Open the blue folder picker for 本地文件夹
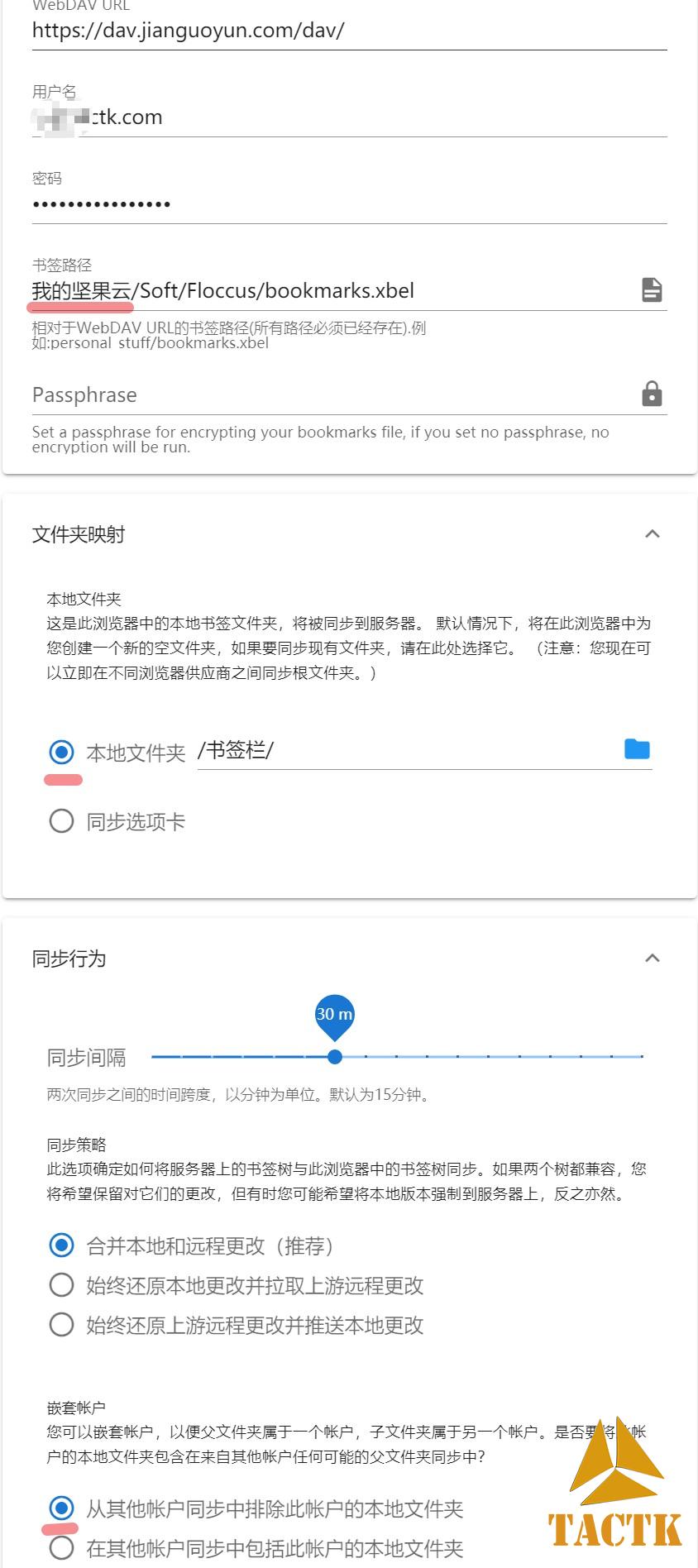Viewport: 698px width, 1568px height. pyautogui.click(x=636, y=749)
